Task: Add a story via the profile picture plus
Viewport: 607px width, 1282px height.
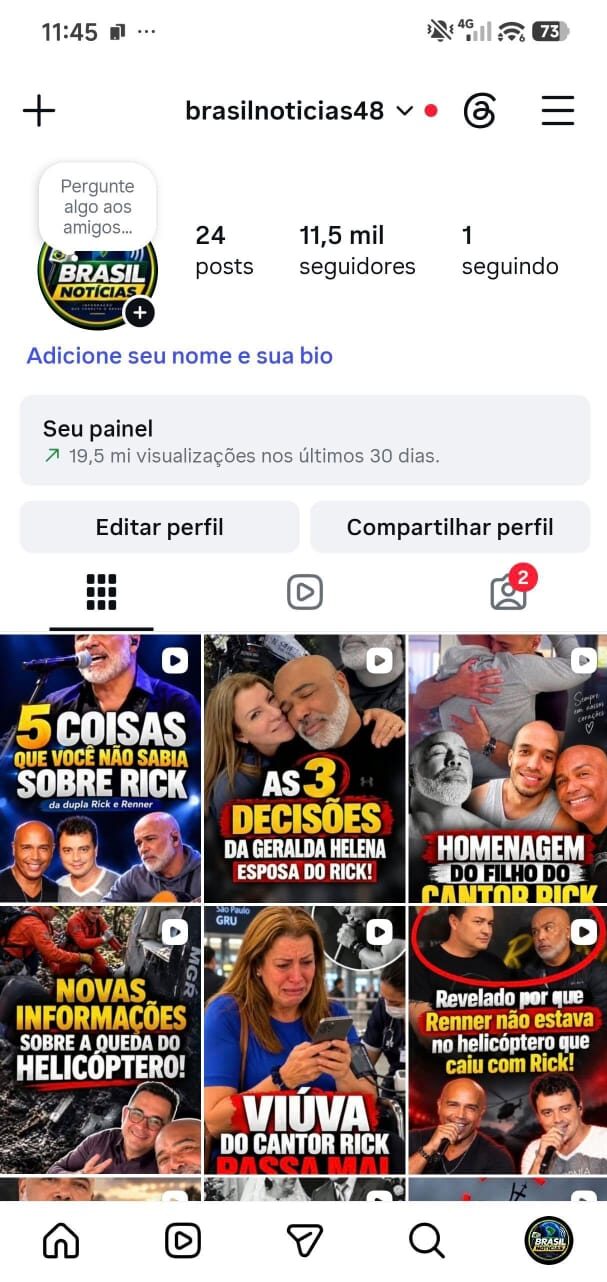Action: 140,313
